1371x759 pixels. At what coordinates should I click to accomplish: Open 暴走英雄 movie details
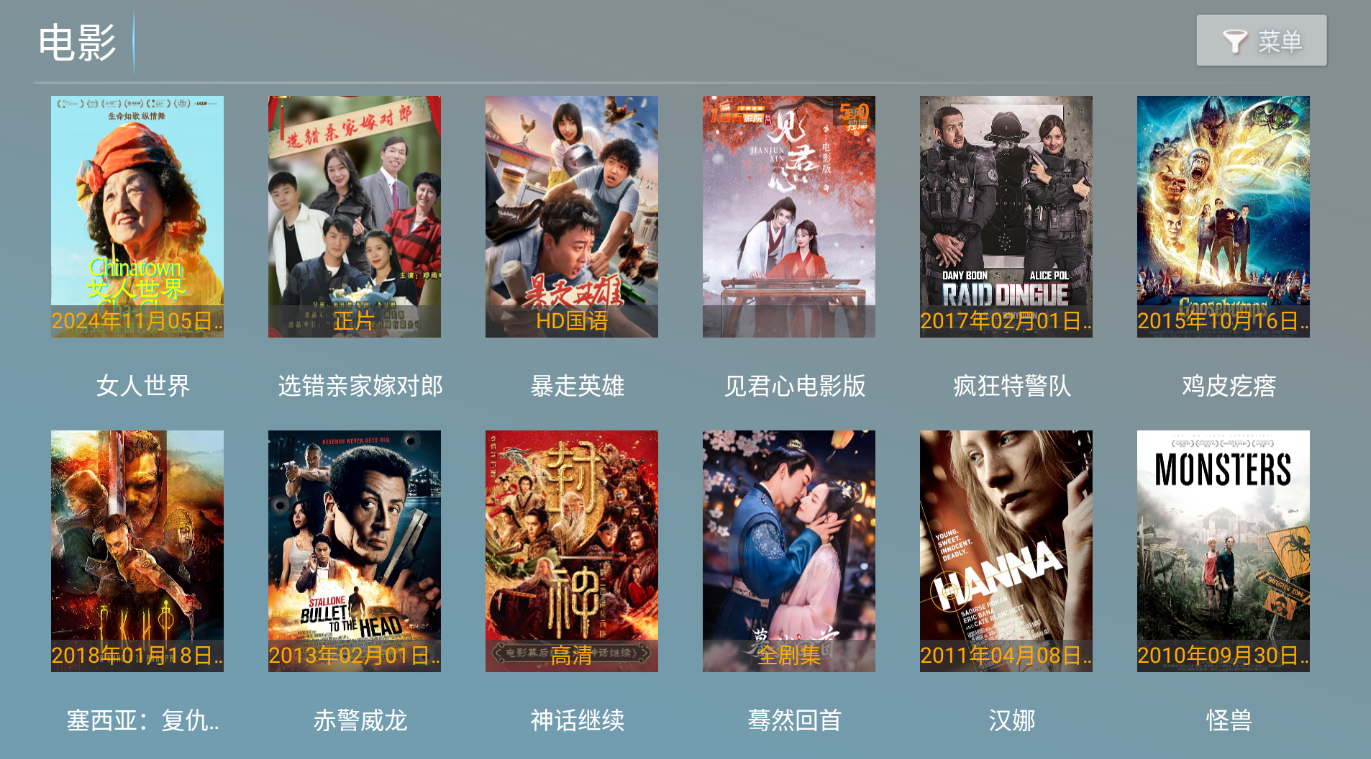(571, 217)
